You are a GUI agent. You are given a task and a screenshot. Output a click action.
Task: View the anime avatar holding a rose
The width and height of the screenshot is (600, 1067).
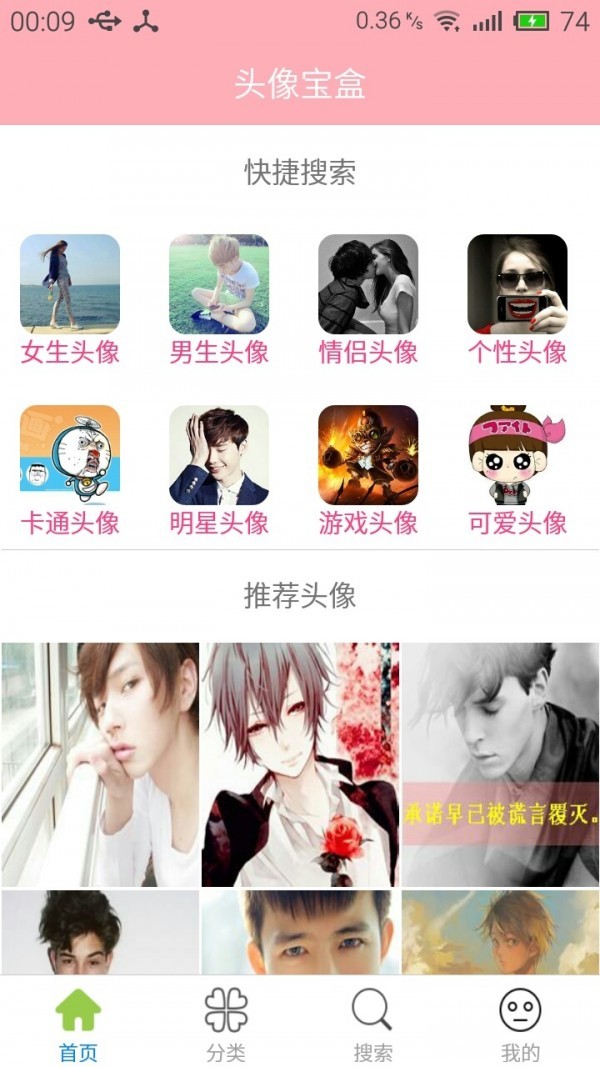[x=300, y=764]
